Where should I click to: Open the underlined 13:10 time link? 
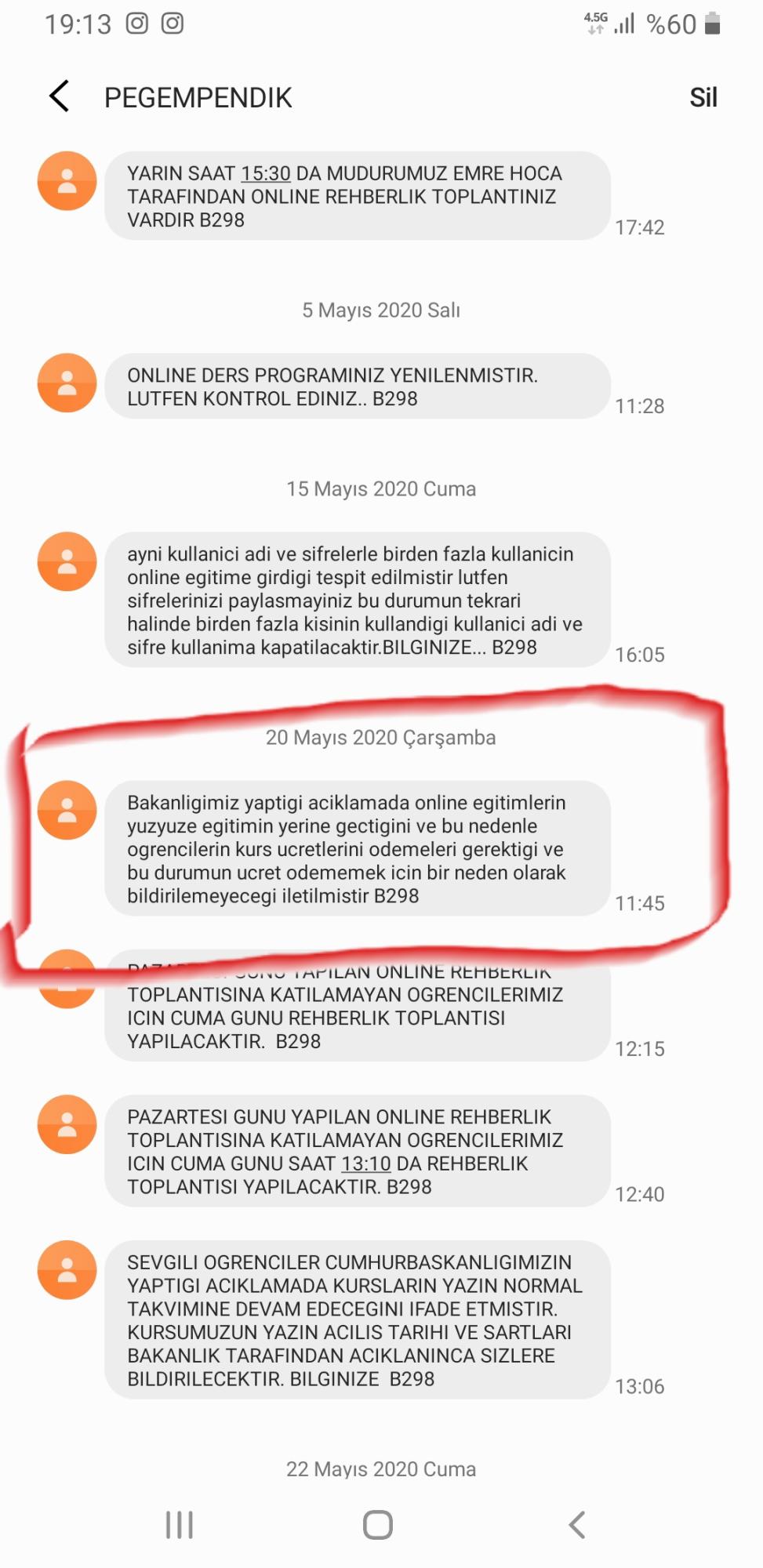click(x=366, y=1163)
